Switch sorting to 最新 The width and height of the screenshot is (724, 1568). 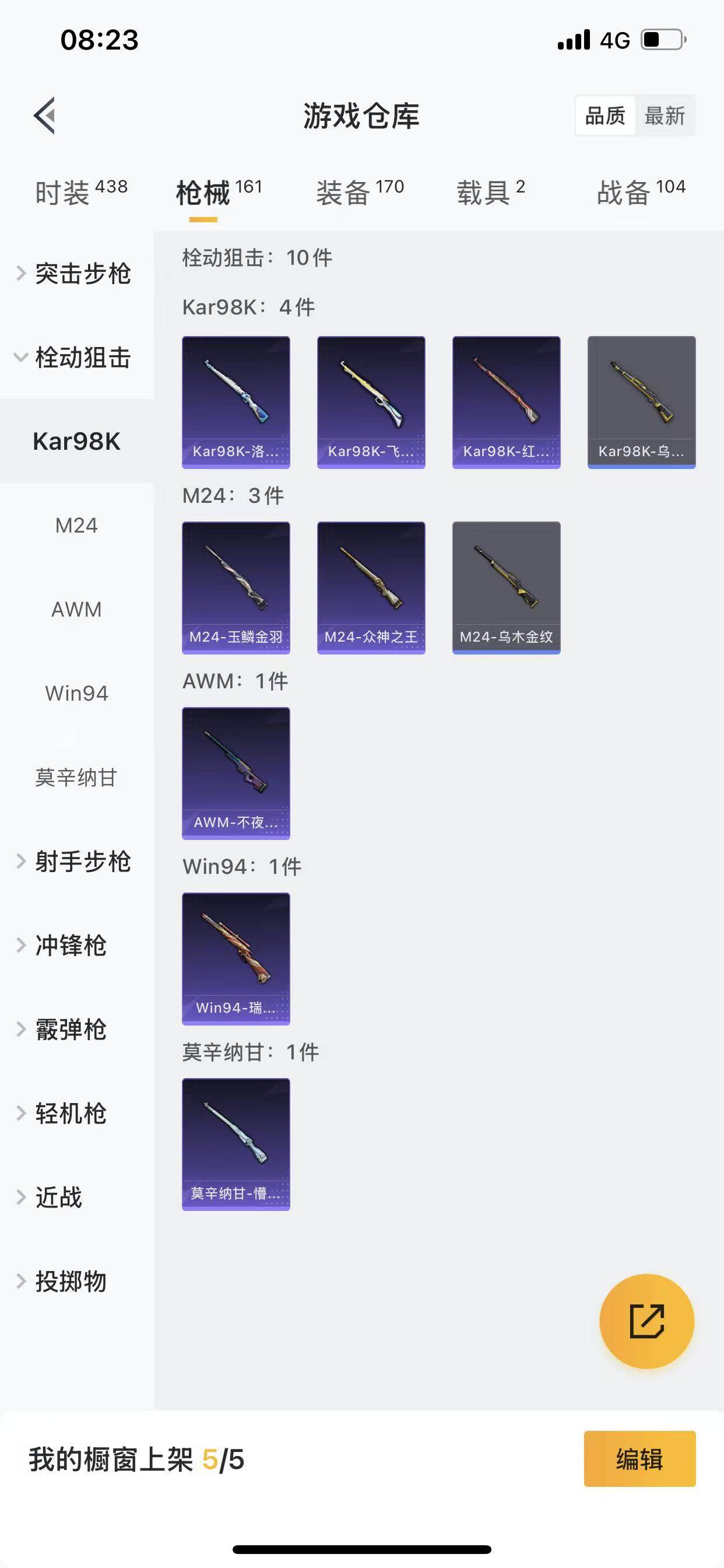click(x=666, y=116)
